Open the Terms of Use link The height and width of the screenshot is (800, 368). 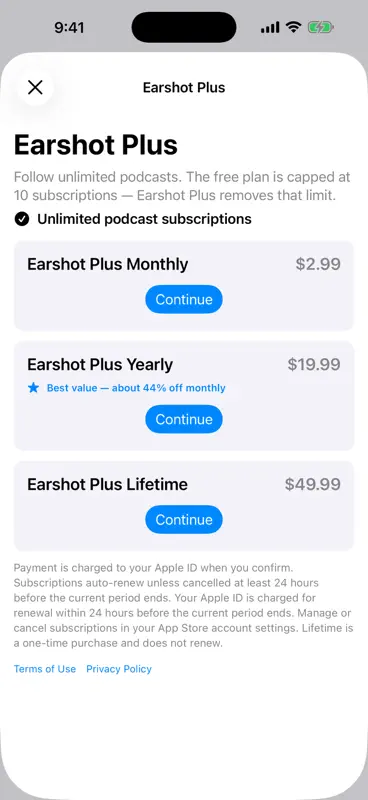coord(45,669)
